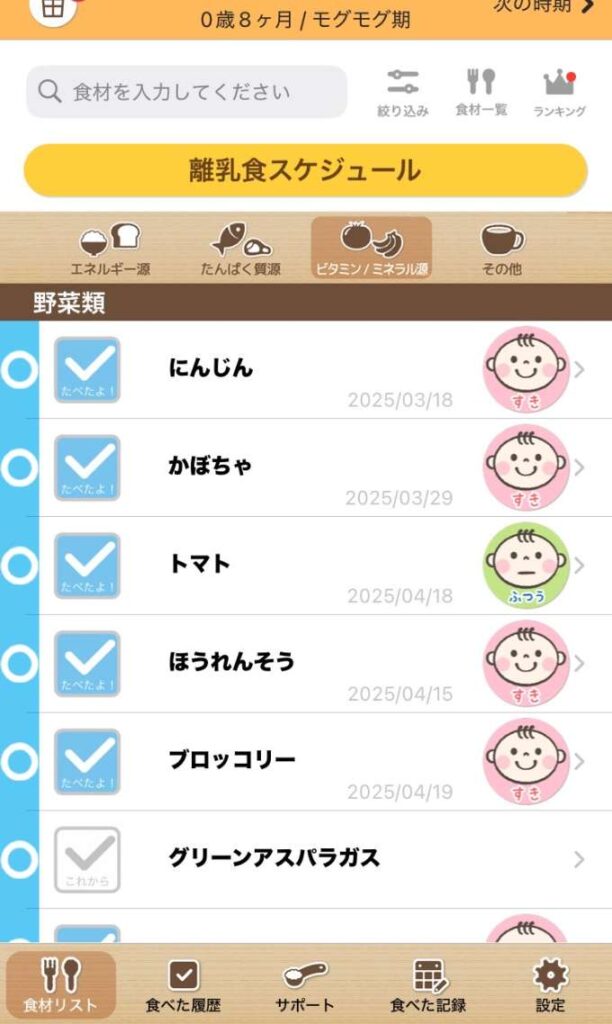Tap the ふつう face for トマト
Screen dimensions: 612x1024
tap(526, 566)
